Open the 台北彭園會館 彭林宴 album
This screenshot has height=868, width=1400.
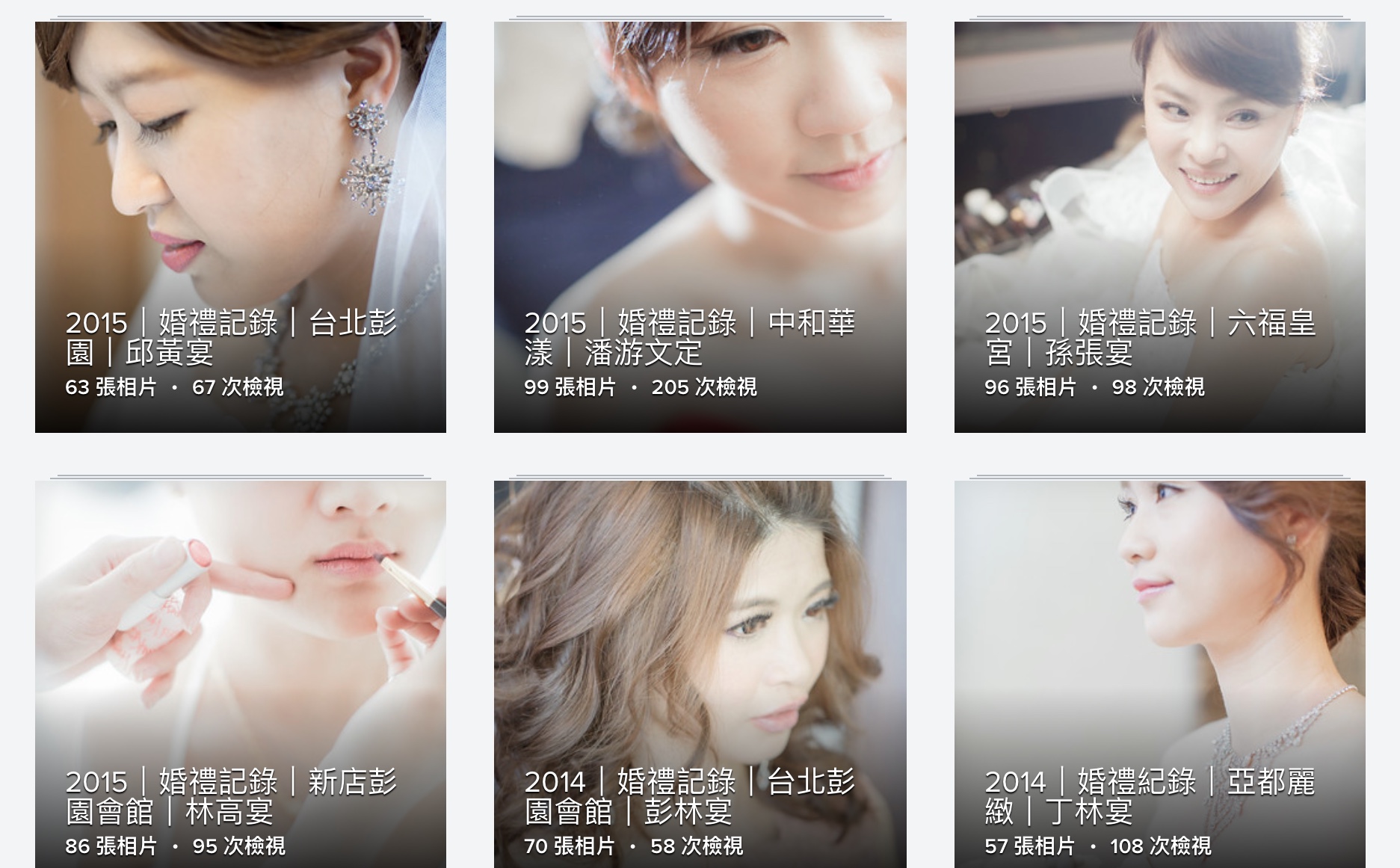700,673
